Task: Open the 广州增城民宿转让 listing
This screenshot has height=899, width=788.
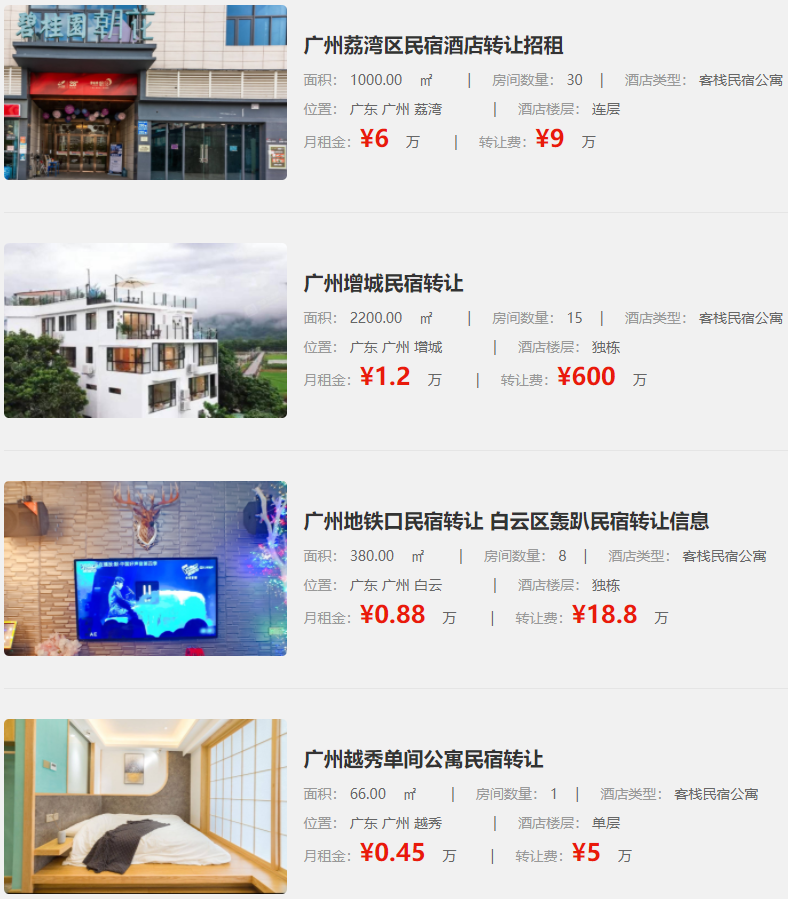Action: 383,283
